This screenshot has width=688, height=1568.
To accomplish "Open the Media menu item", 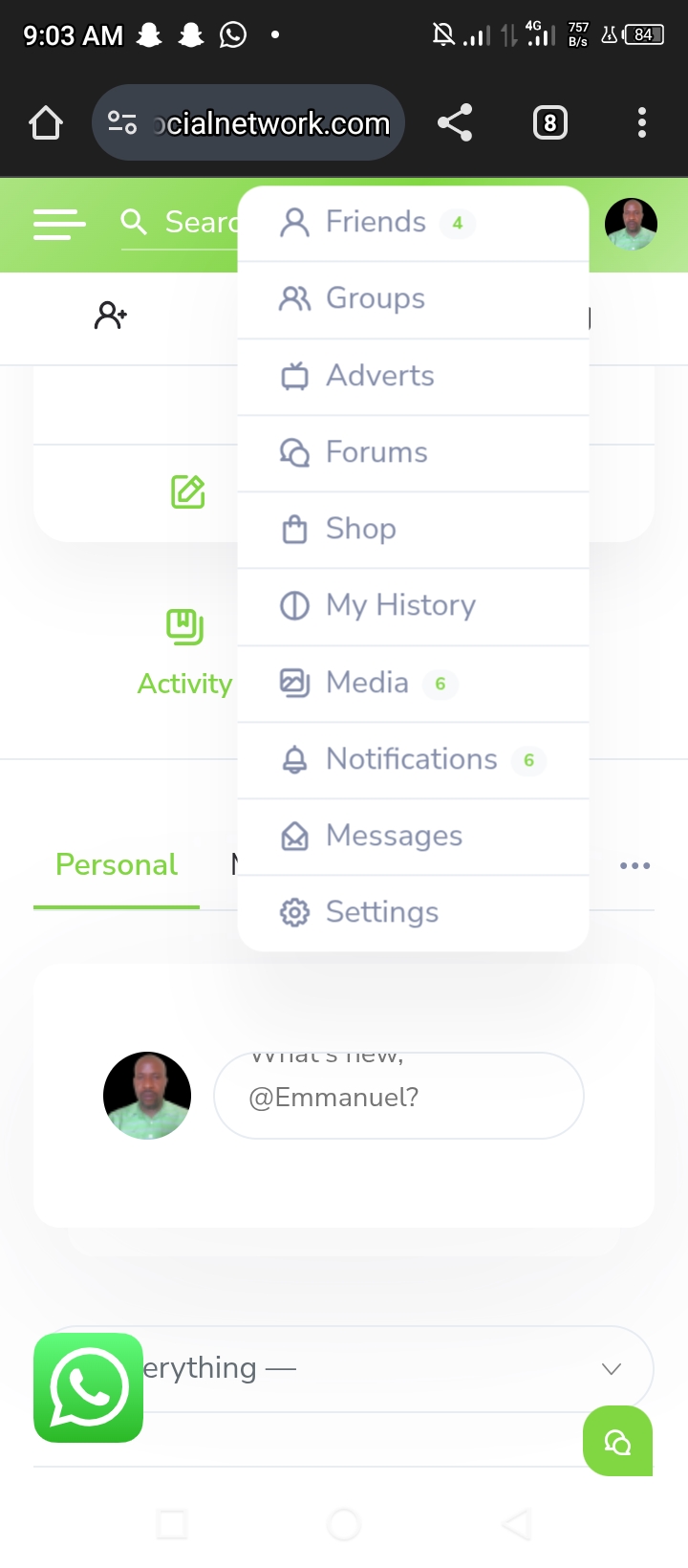I will (x=367, y=683).
